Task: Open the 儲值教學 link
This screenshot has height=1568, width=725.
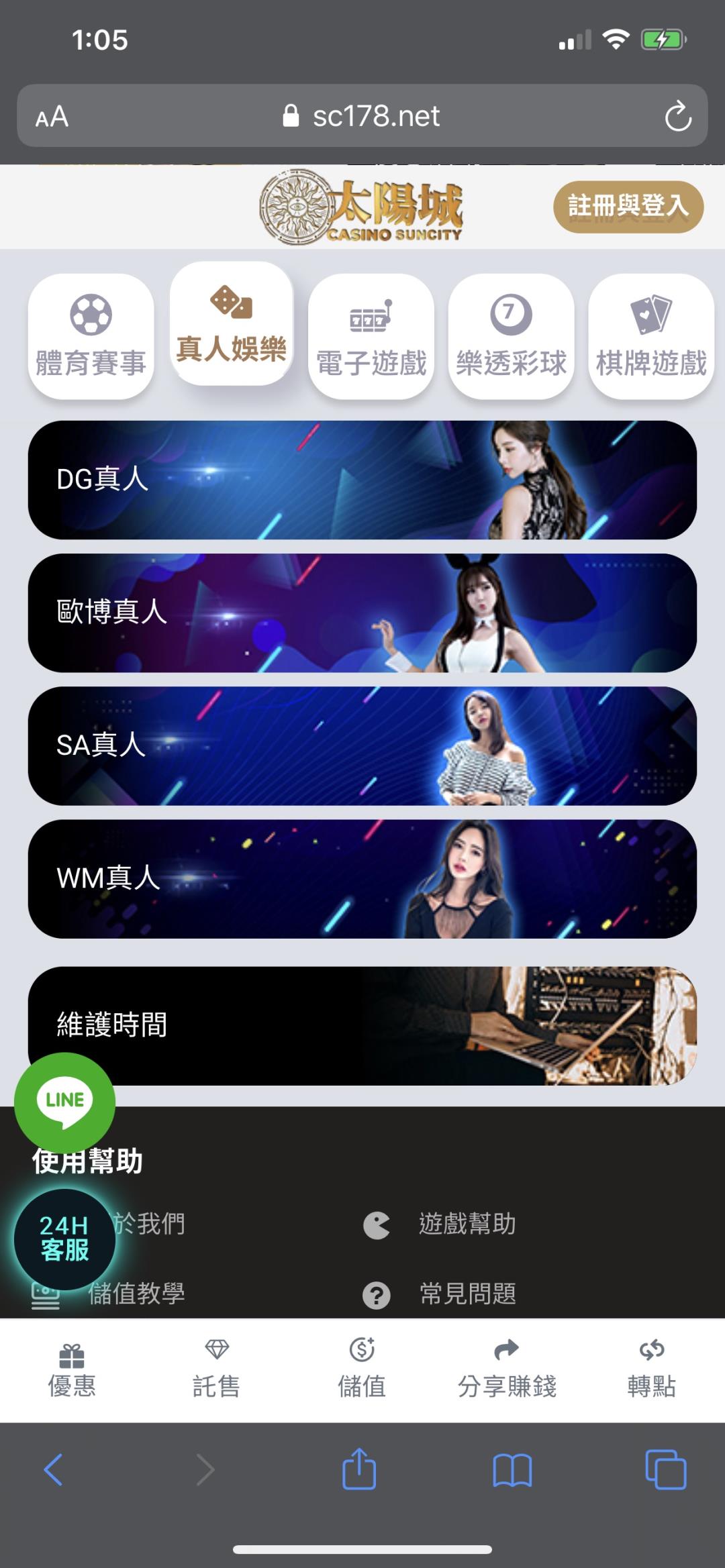Action: click(x=136, y=1294)
